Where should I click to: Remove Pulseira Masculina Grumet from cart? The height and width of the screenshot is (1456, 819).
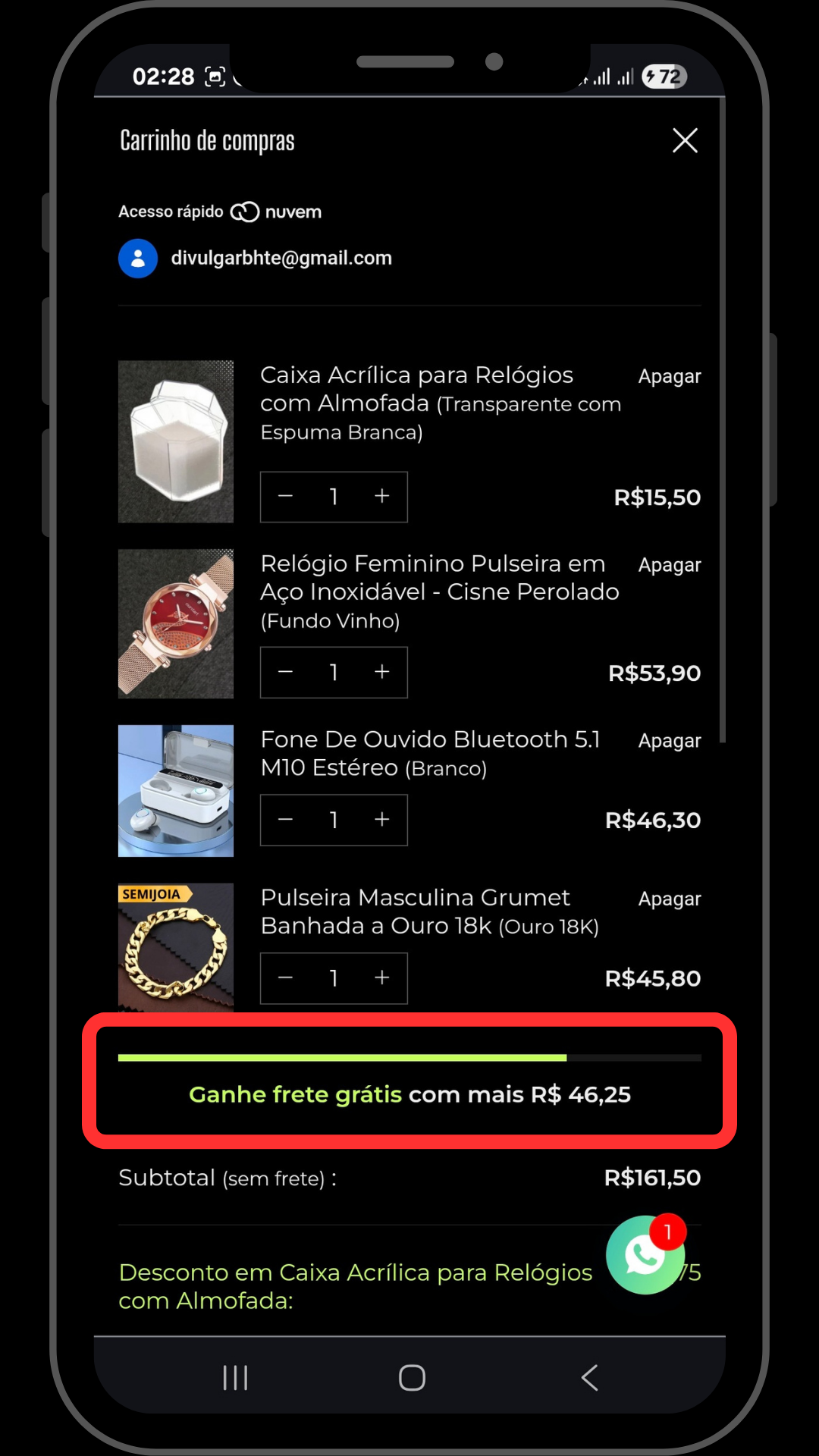[x=670, y=899]
